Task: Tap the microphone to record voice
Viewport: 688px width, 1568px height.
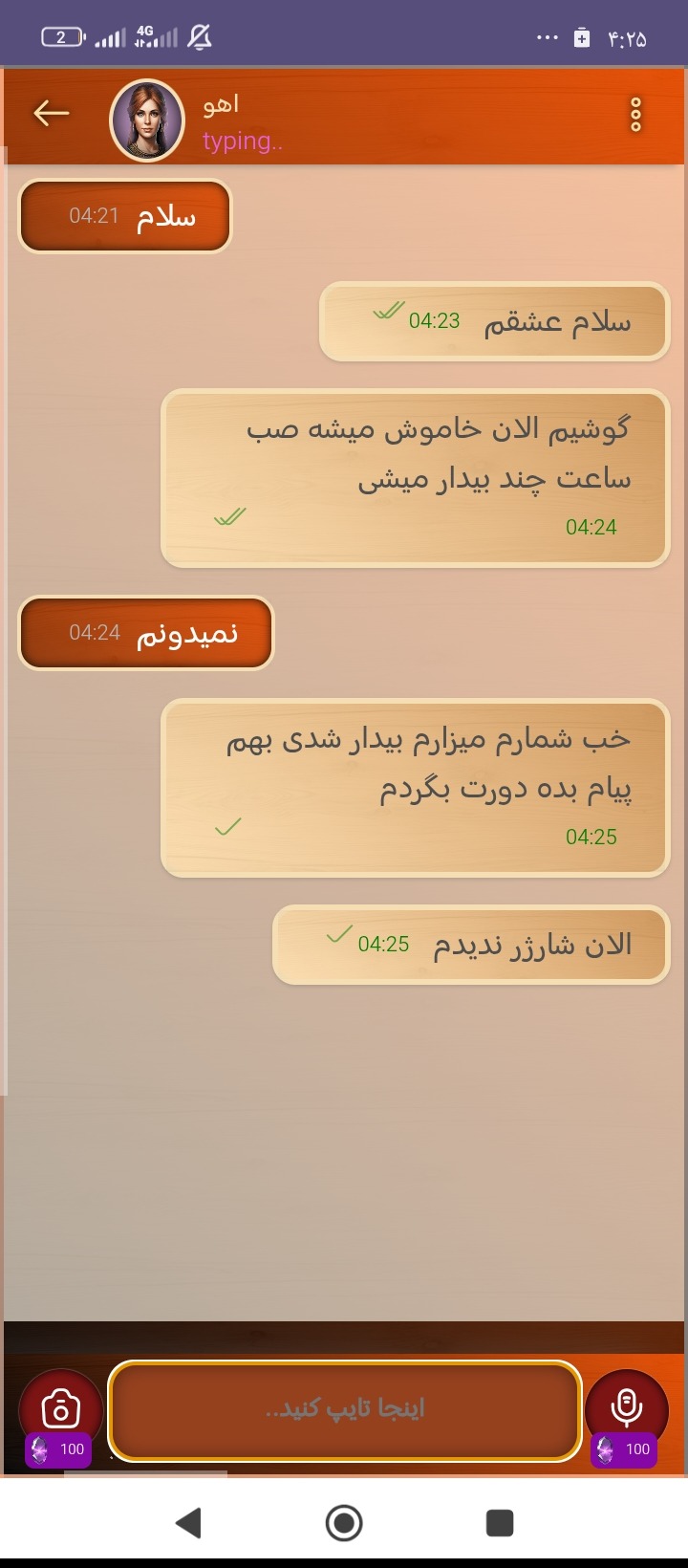Action: pyautogui.click(x=627, y=1410)
